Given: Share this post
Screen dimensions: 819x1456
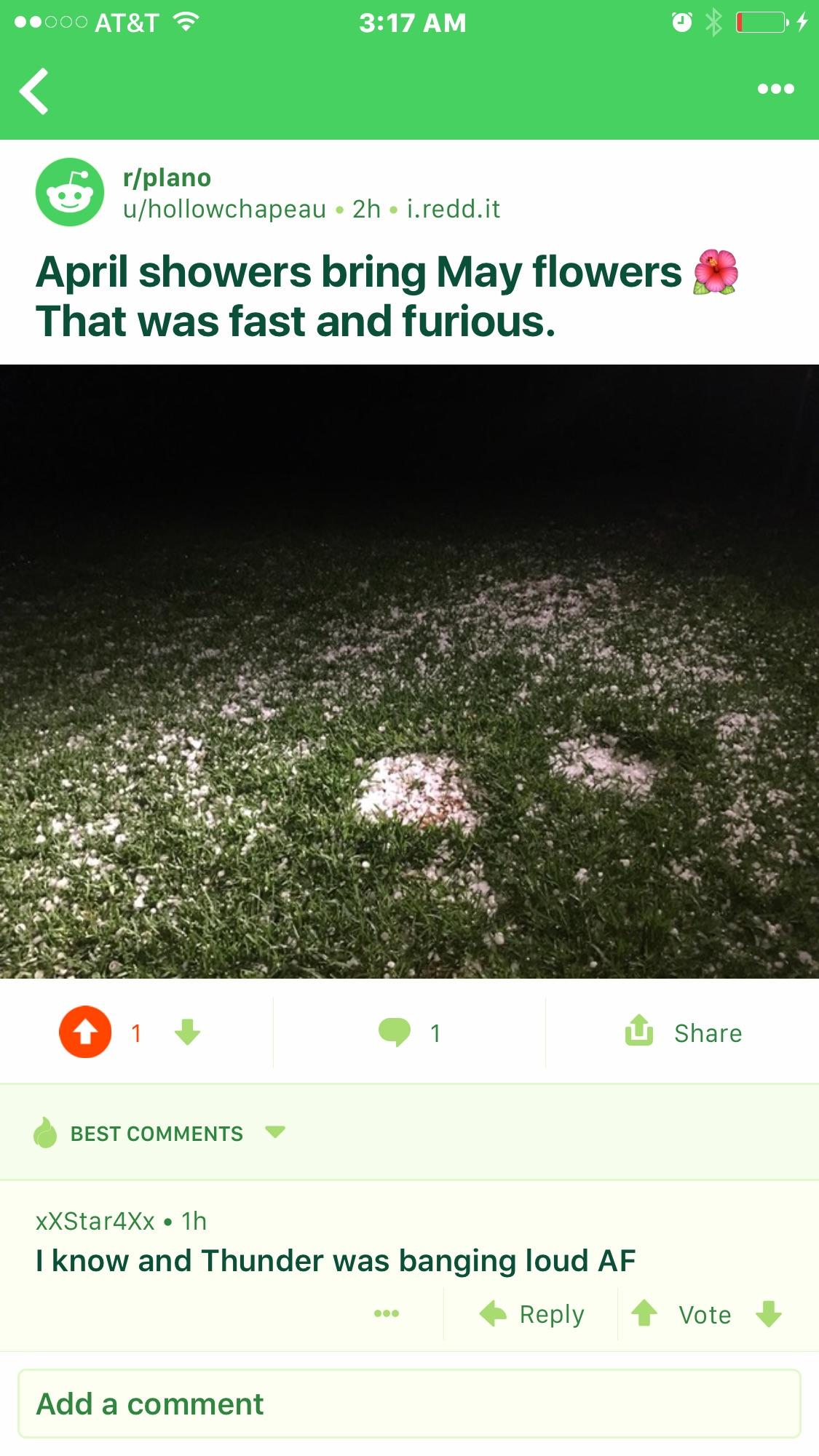Looking at the screenshot, I should tap(684, 1033).
